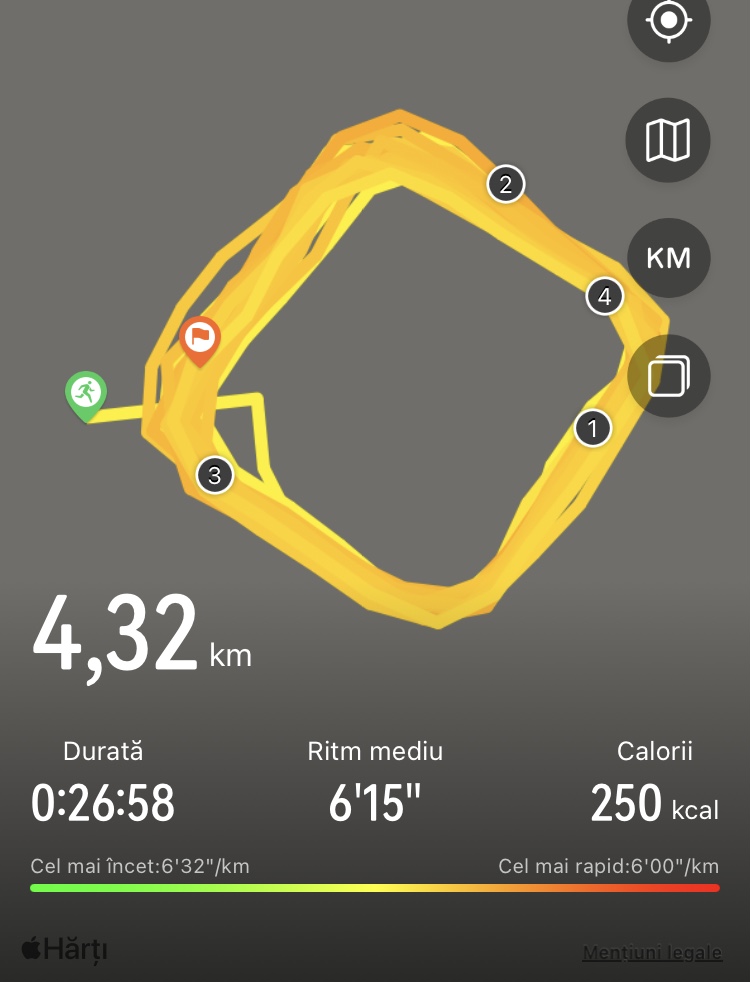This screenshot has height=982, width=750.
Task: Open the Mențiuni legale link
Action: [652, 952]
